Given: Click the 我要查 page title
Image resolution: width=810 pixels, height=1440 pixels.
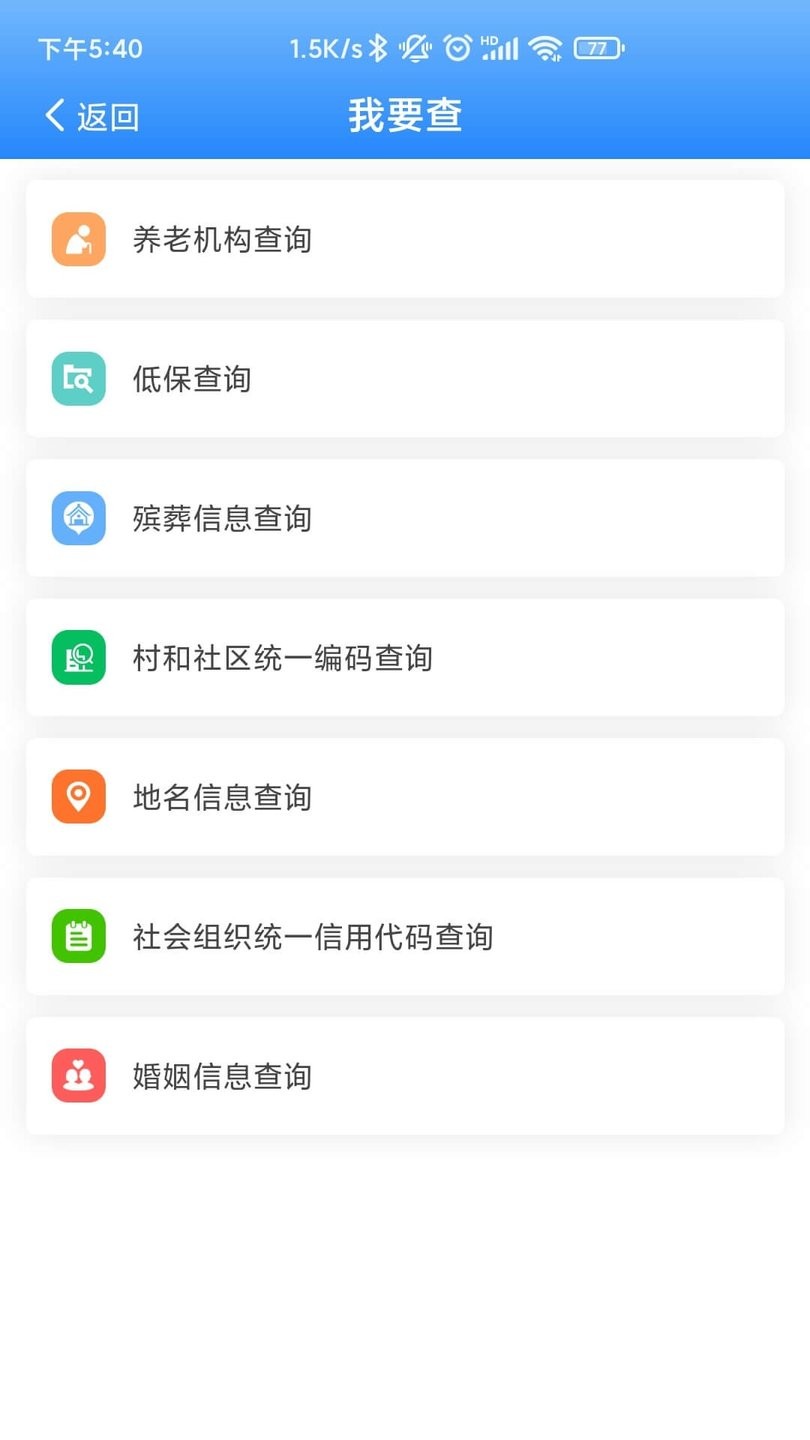Looking at the screenshot, I should [405, 115].
